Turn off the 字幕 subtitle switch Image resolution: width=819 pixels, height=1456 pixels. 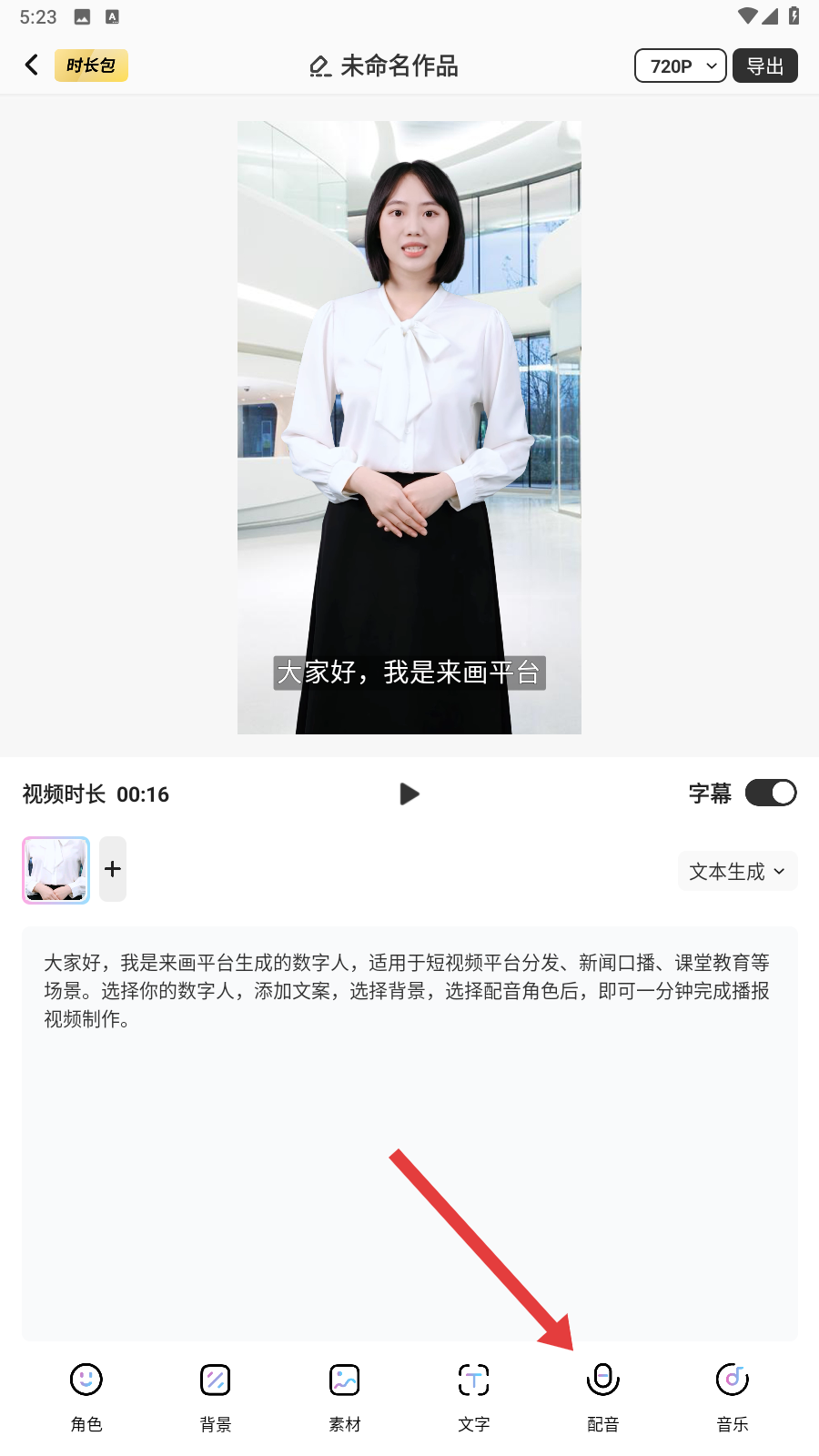(x=770, y=794)
